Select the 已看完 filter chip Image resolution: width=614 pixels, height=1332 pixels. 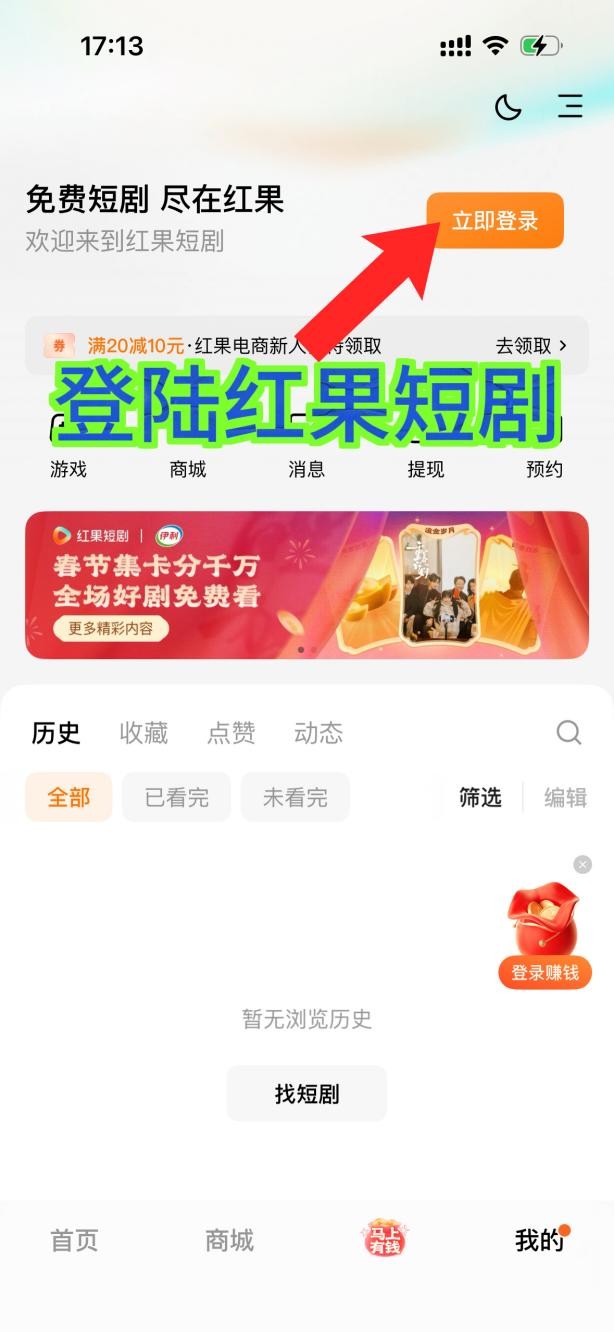176,797
